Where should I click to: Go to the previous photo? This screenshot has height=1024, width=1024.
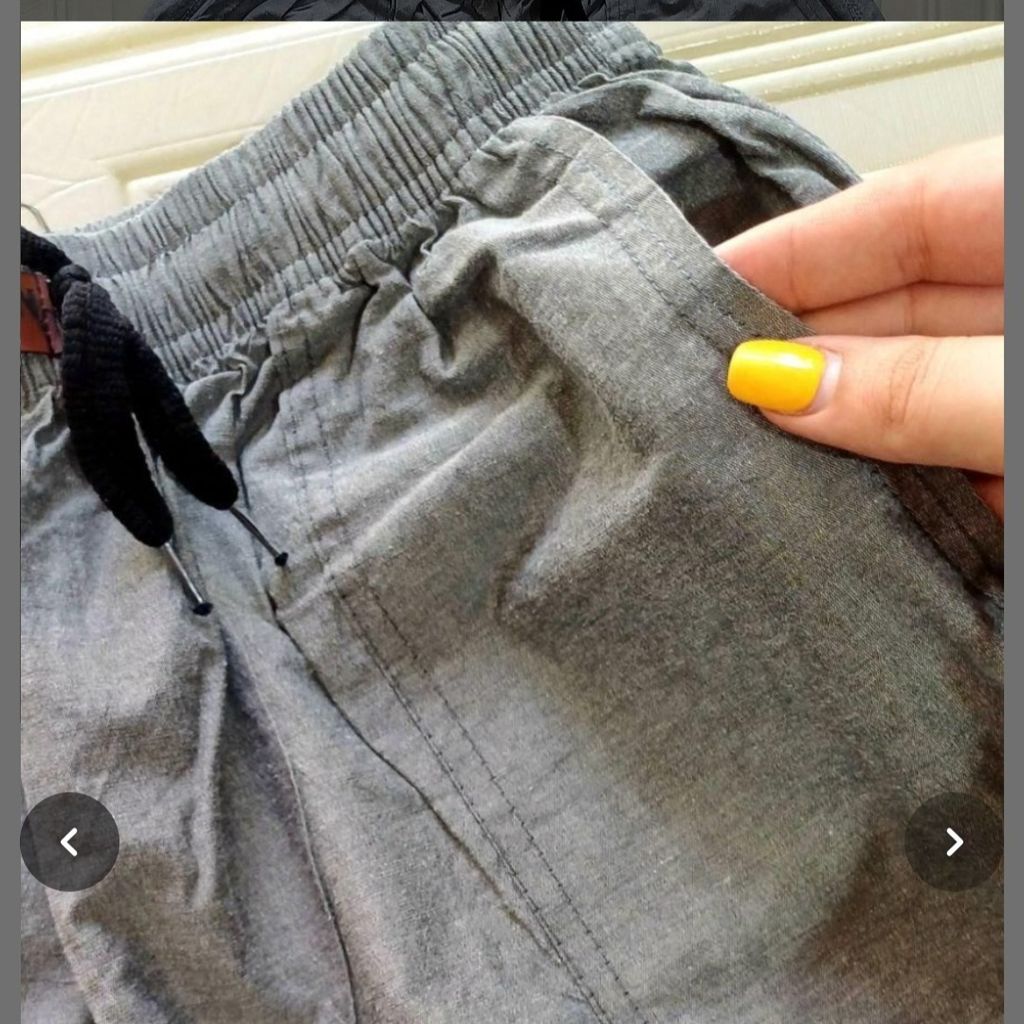tap(69, 842)
